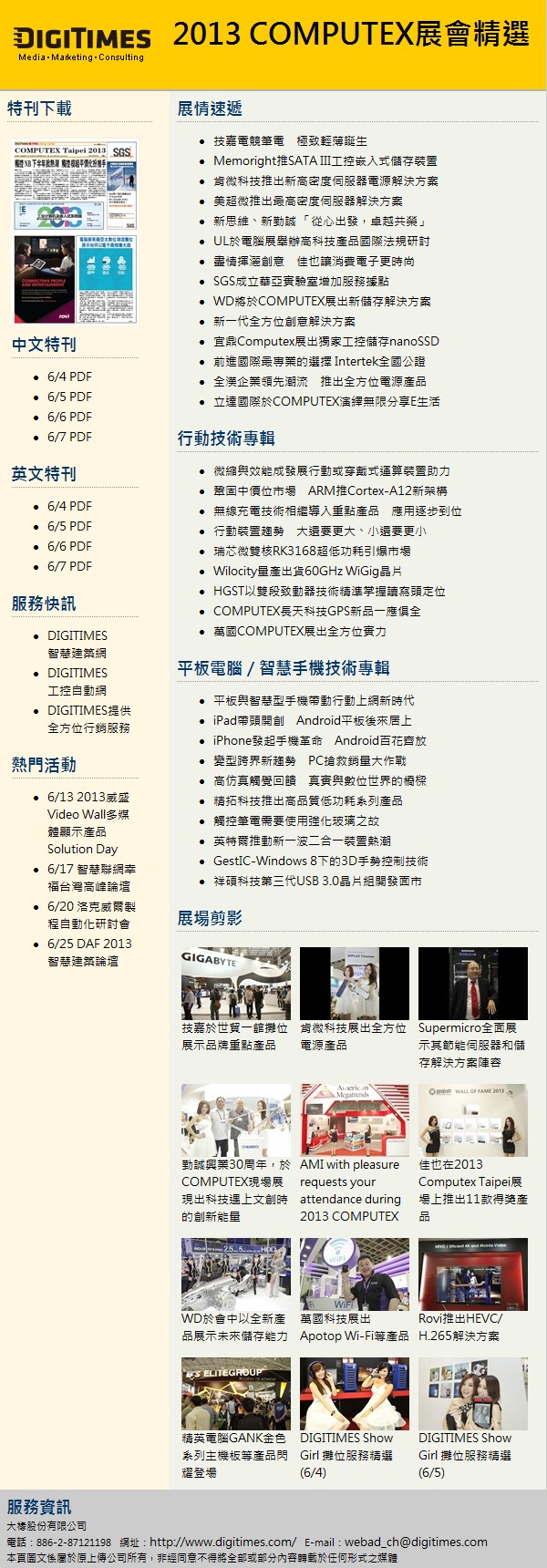Open DIGITIMES 工控自動網 link
This screenshot has width=547, height=1568.
point(77,681)
